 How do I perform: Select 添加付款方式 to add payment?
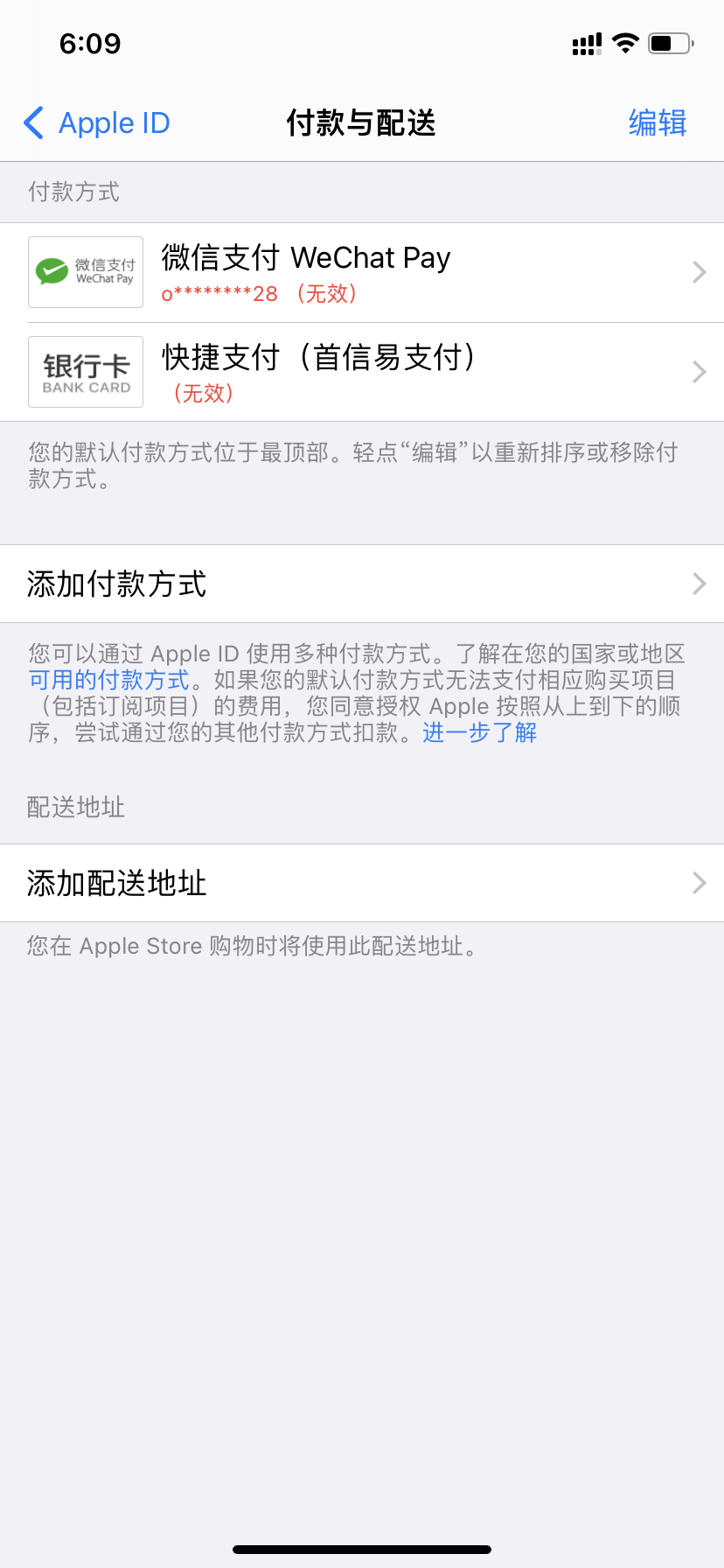click(x=362, y=584)
